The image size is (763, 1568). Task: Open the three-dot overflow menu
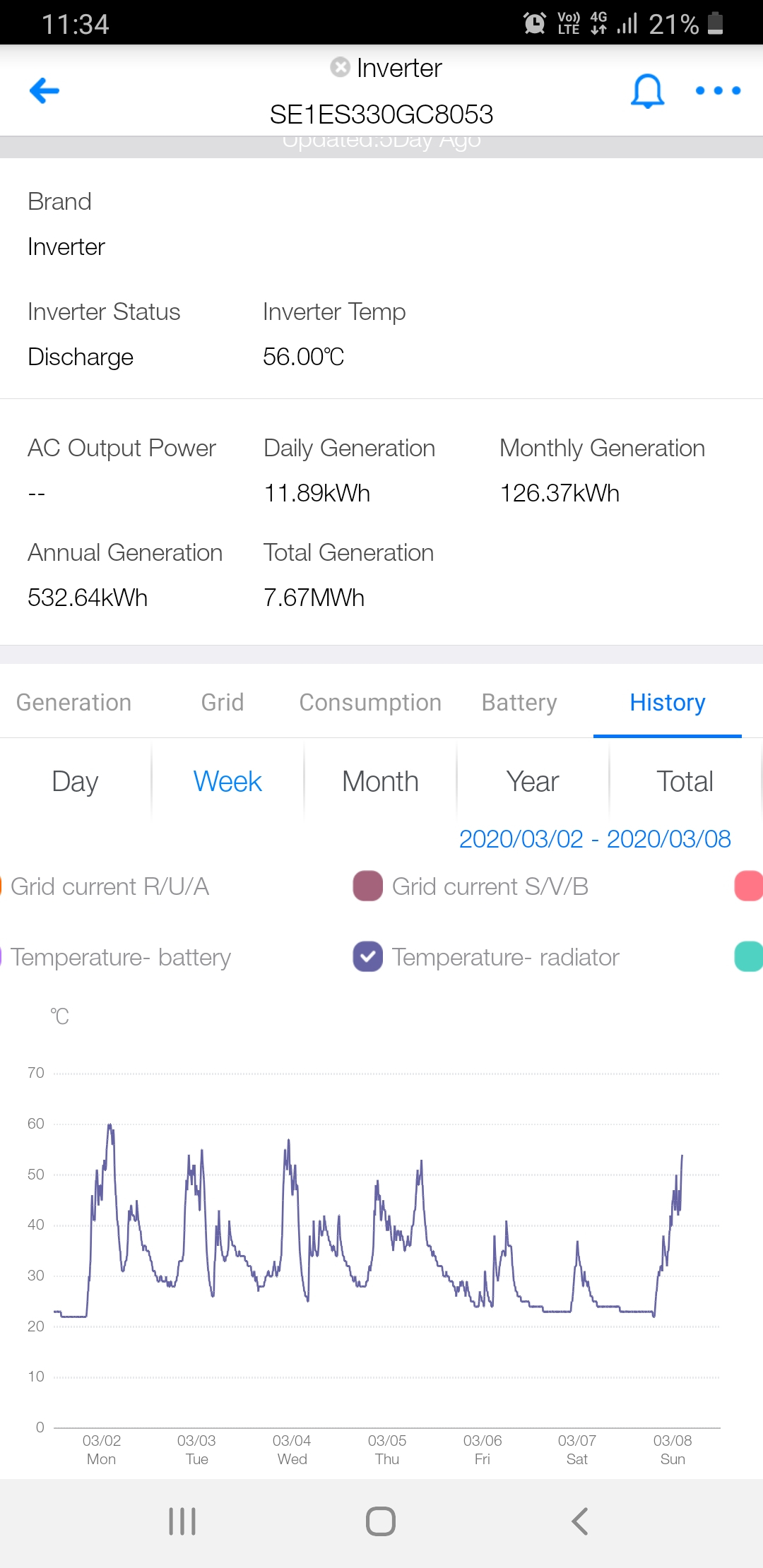click(x=718, y=90)
